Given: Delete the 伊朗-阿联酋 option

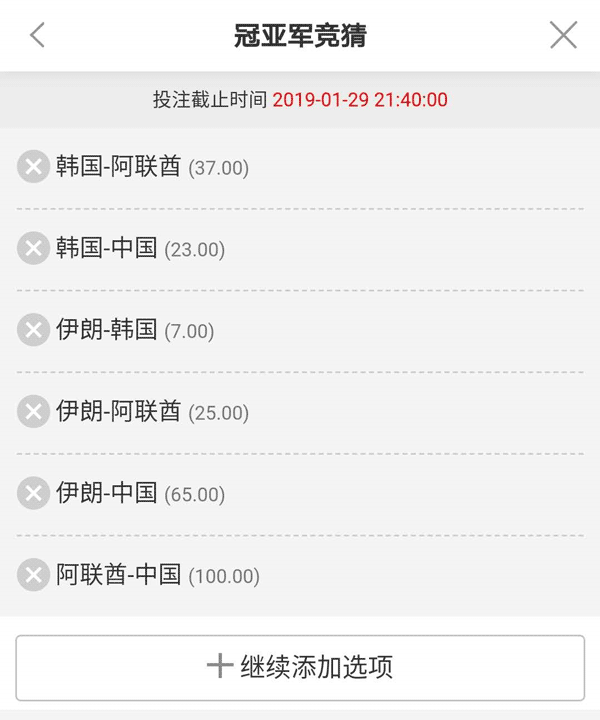Looking at the screenshot, I should (34, 412).
